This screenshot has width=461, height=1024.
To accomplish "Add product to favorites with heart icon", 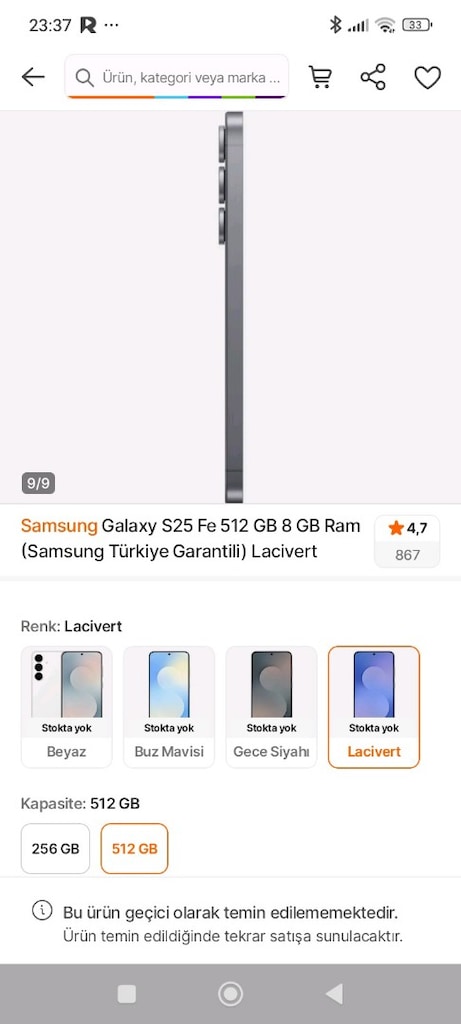I will pos(428,77).
